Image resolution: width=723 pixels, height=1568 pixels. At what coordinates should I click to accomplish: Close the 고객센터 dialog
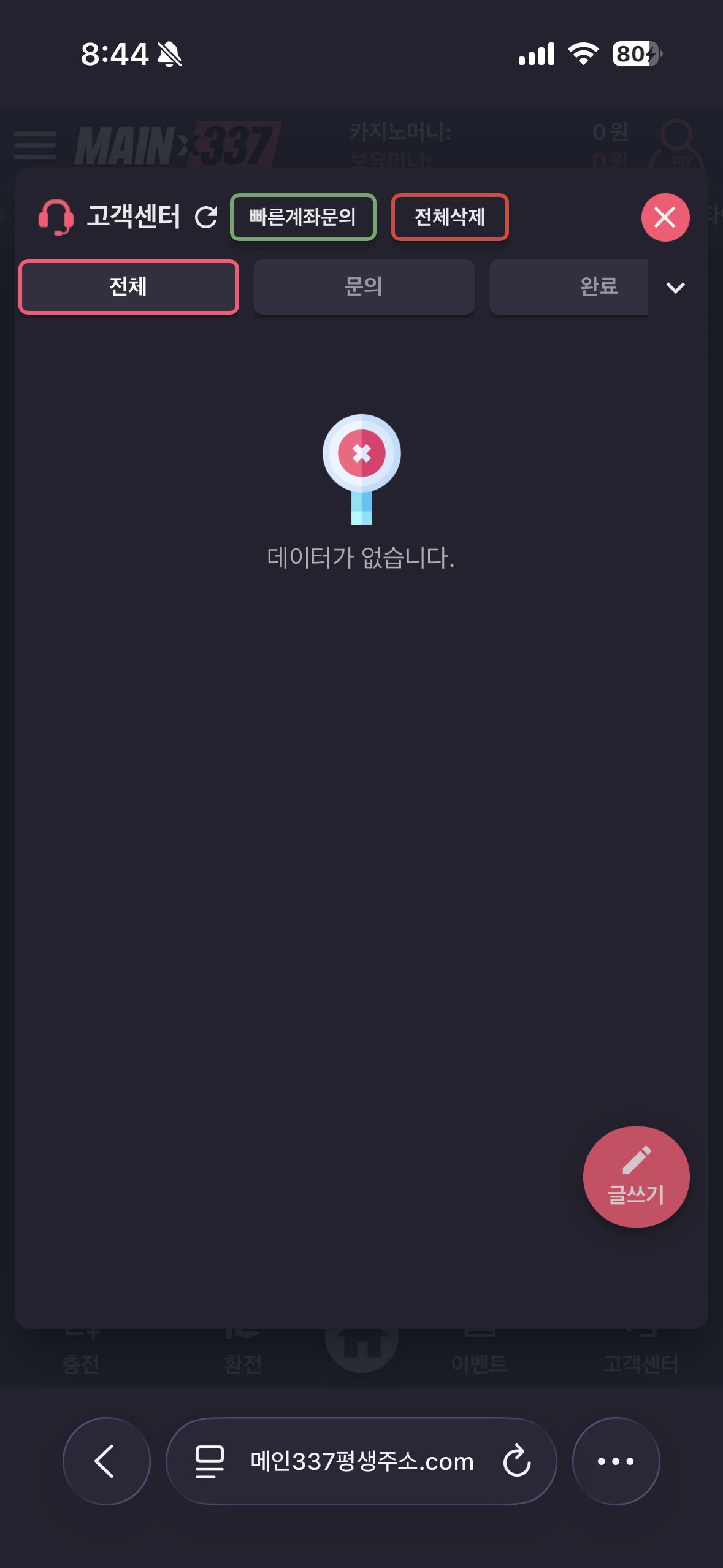point(665,217)
